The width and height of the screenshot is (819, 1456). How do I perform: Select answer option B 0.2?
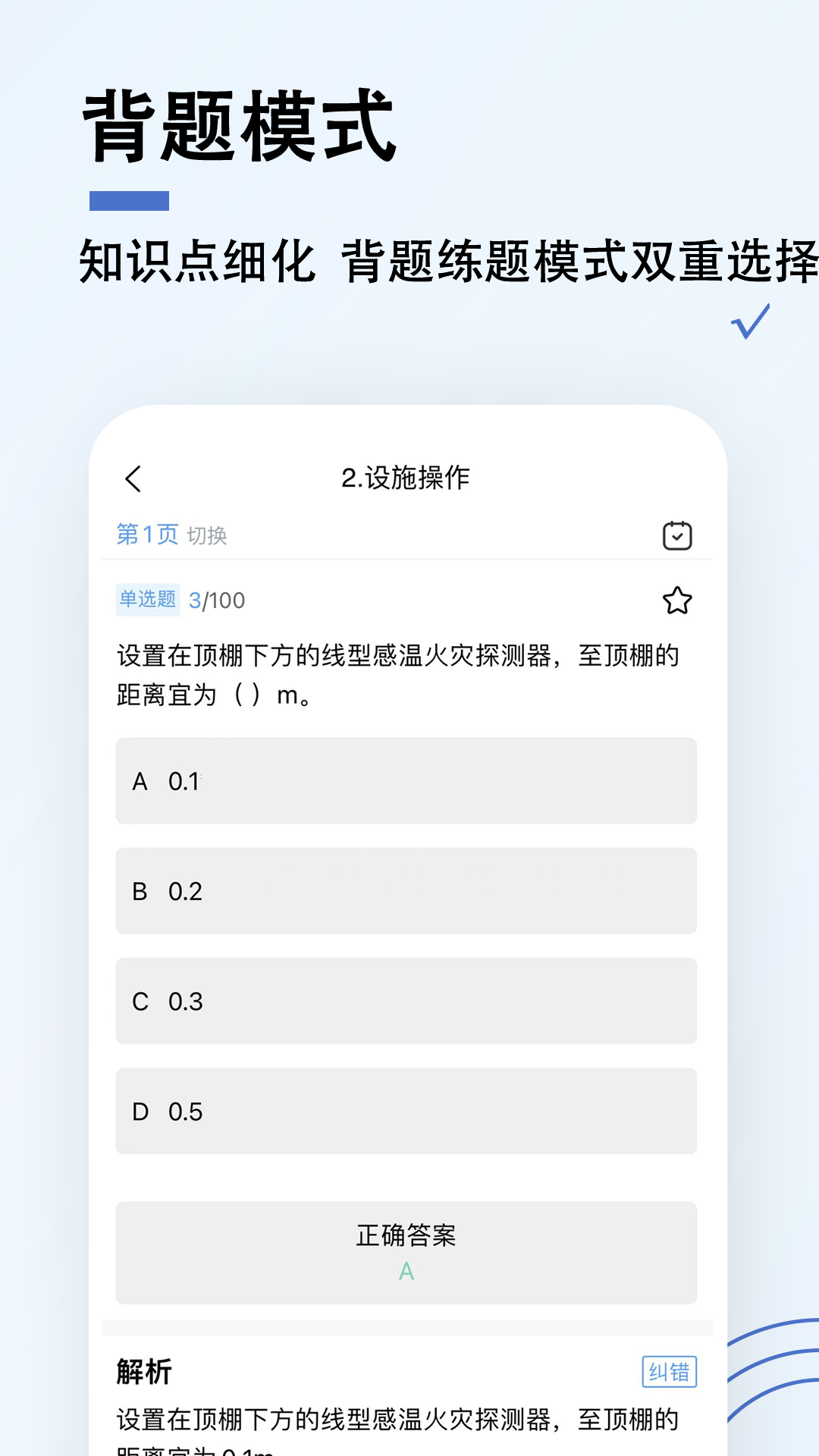(x=406, y=891)
